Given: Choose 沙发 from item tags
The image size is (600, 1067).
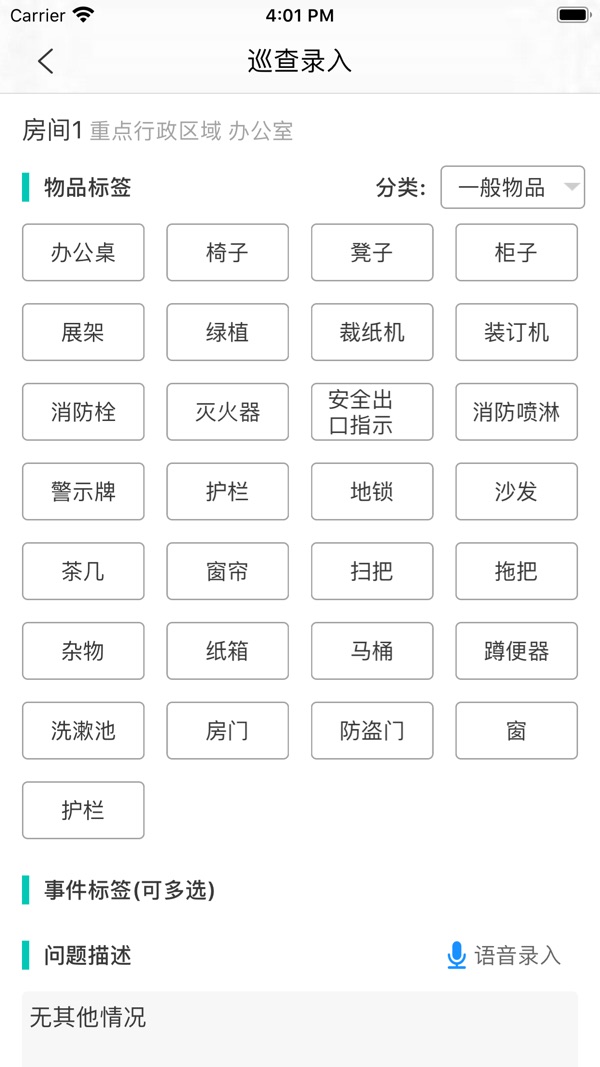Looking at the screenshot, I should (516, 492).
